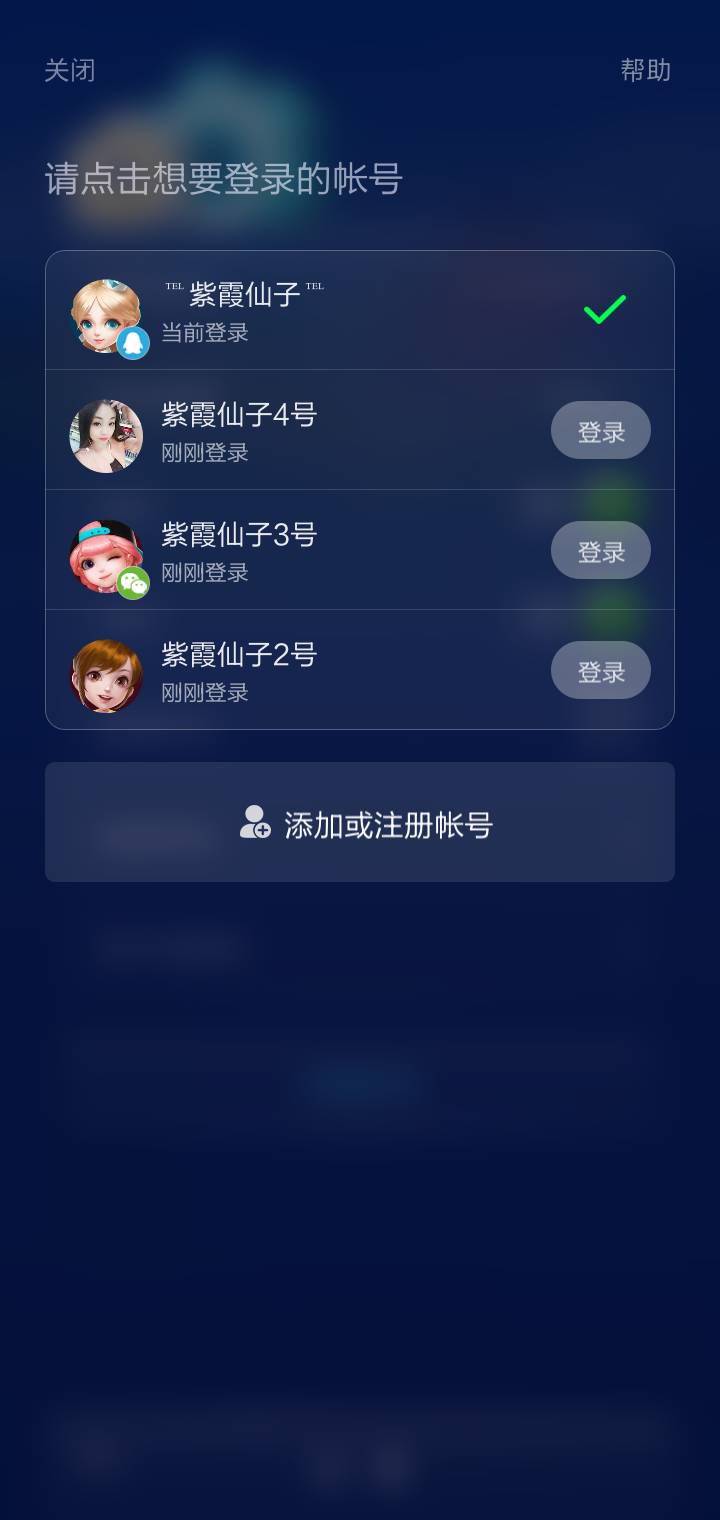Click the 刚刚登录 text under 紫霞仙子3号
The image size is (720, 1520).
pos(204,573)
